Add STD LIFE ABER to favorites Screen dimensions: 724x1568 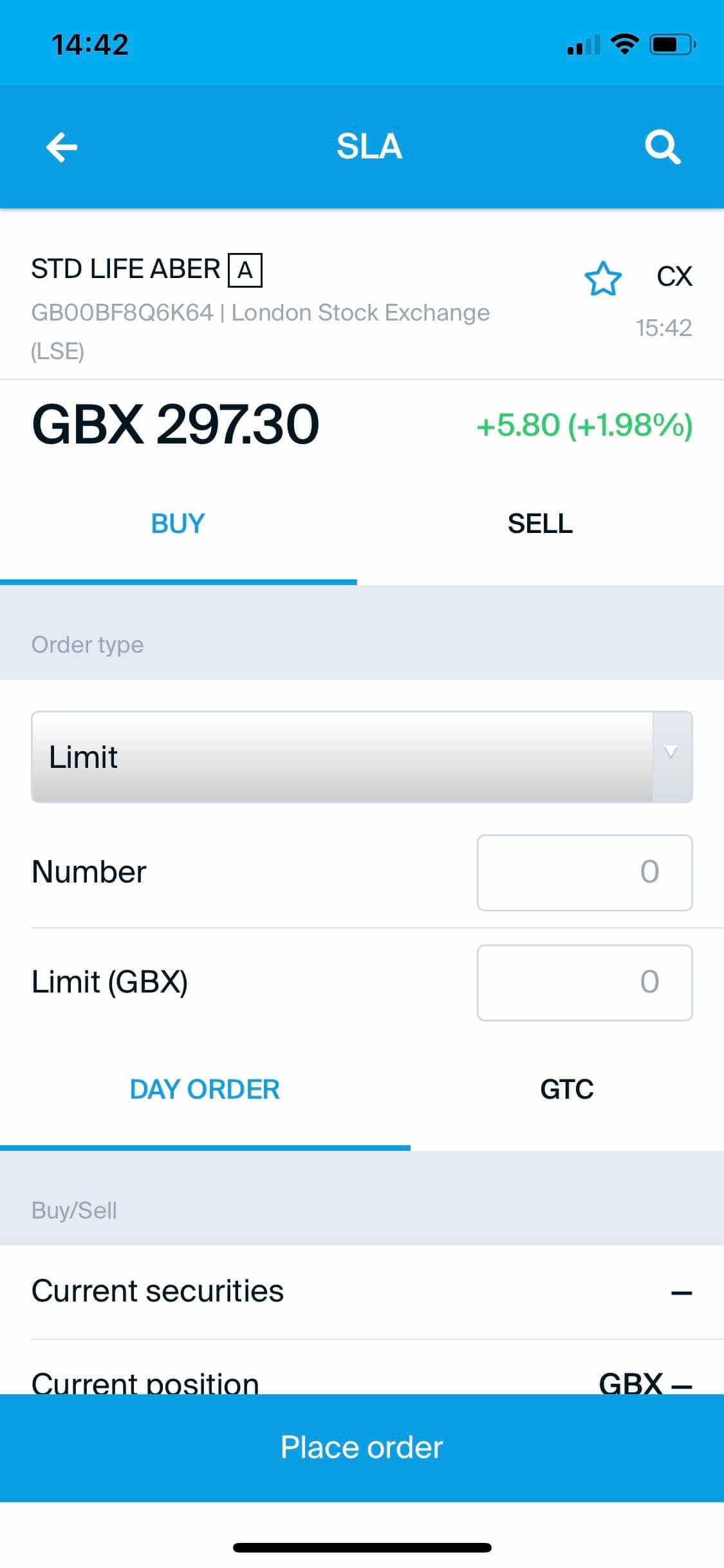pyautogui.click(x=602, y=279)
